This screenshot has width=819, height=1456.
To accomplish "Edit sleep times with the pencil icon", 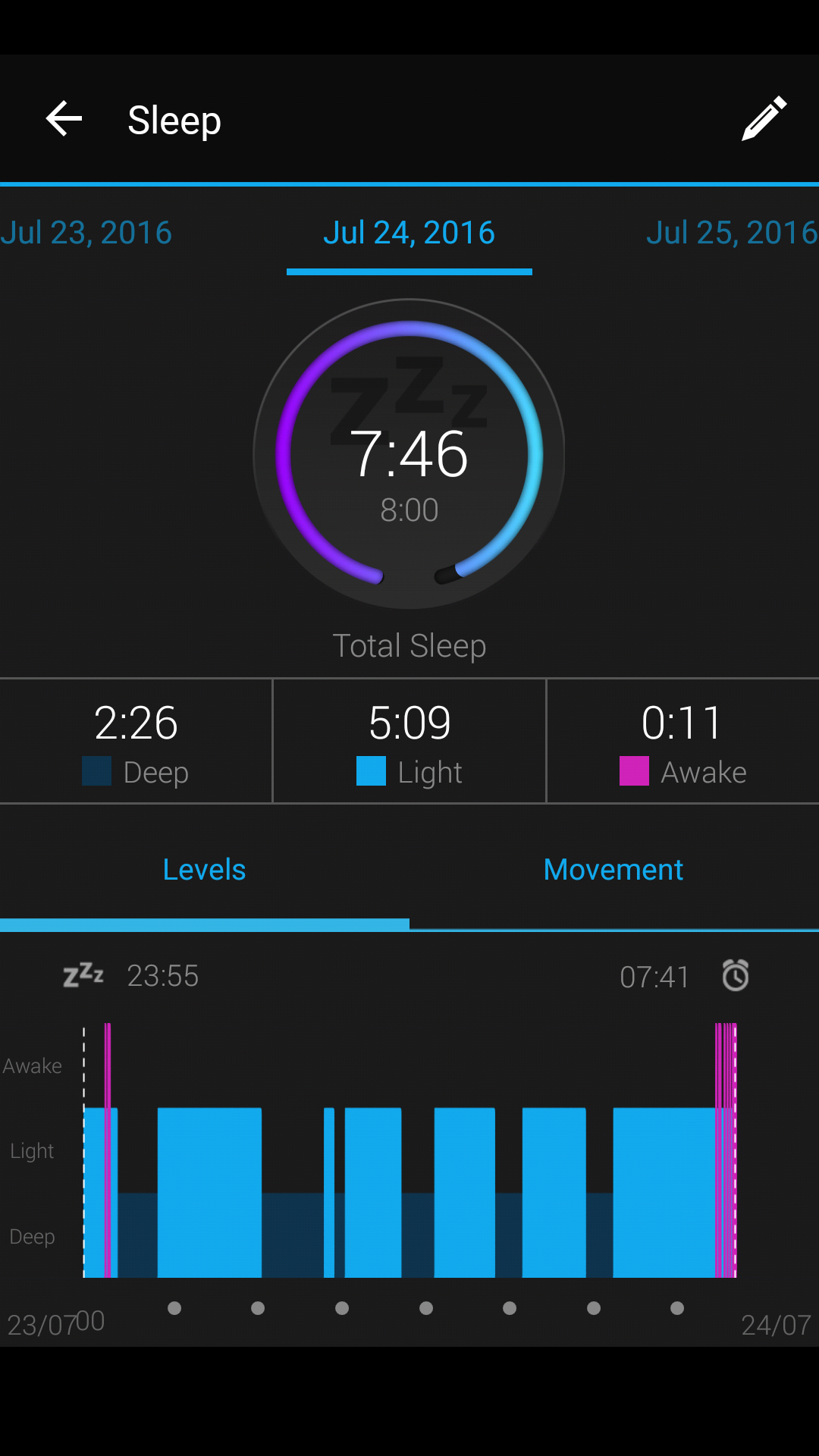I will tap(764, 118).
